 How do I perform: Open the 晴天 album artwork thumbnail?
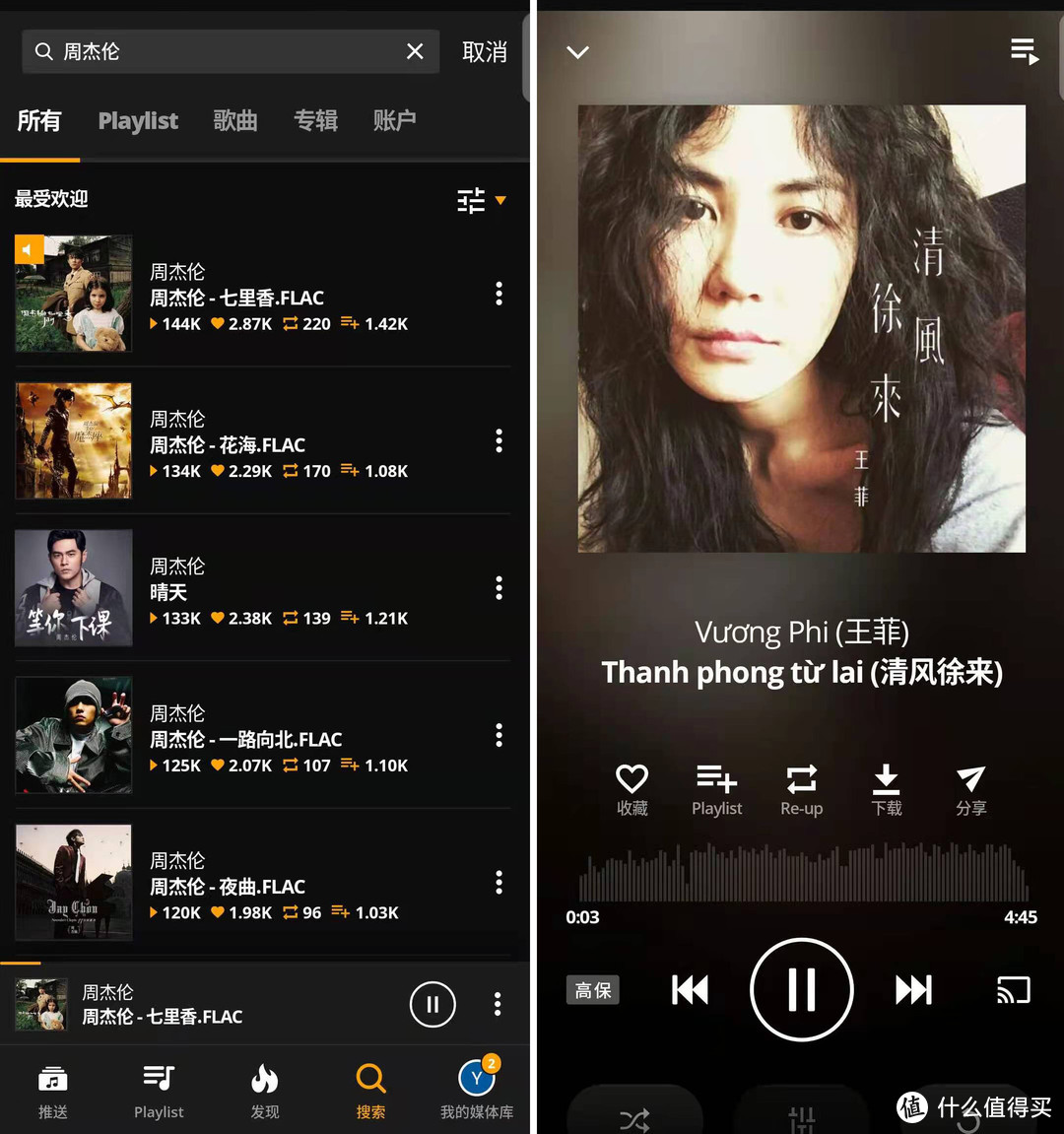[73, 587]
